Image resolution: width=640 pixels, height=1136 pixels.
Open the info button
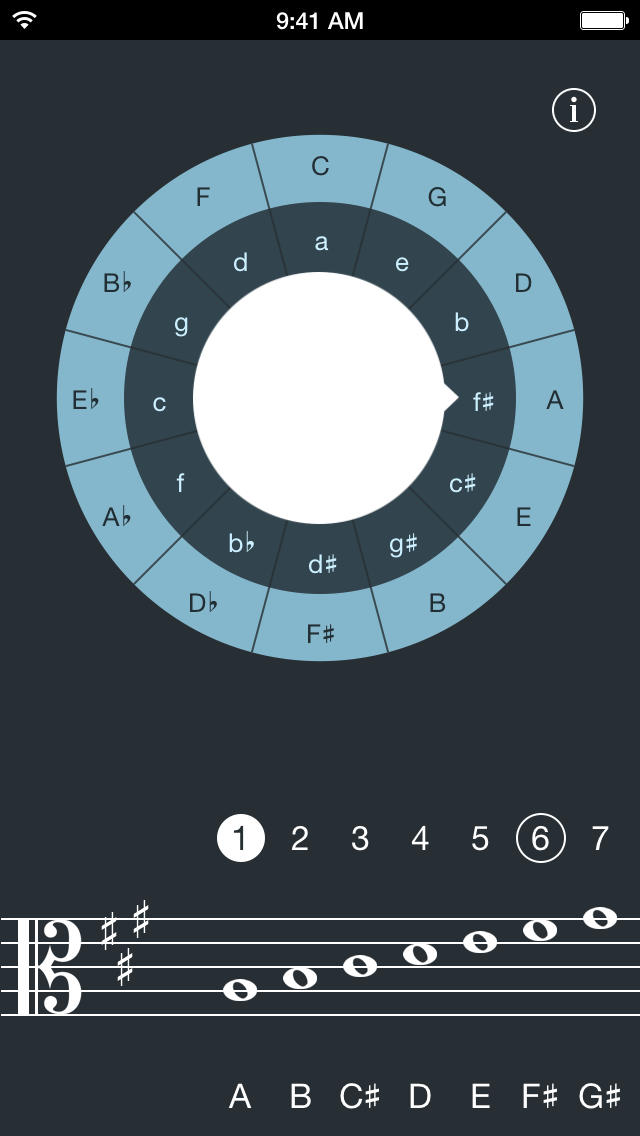pos(573,111)
